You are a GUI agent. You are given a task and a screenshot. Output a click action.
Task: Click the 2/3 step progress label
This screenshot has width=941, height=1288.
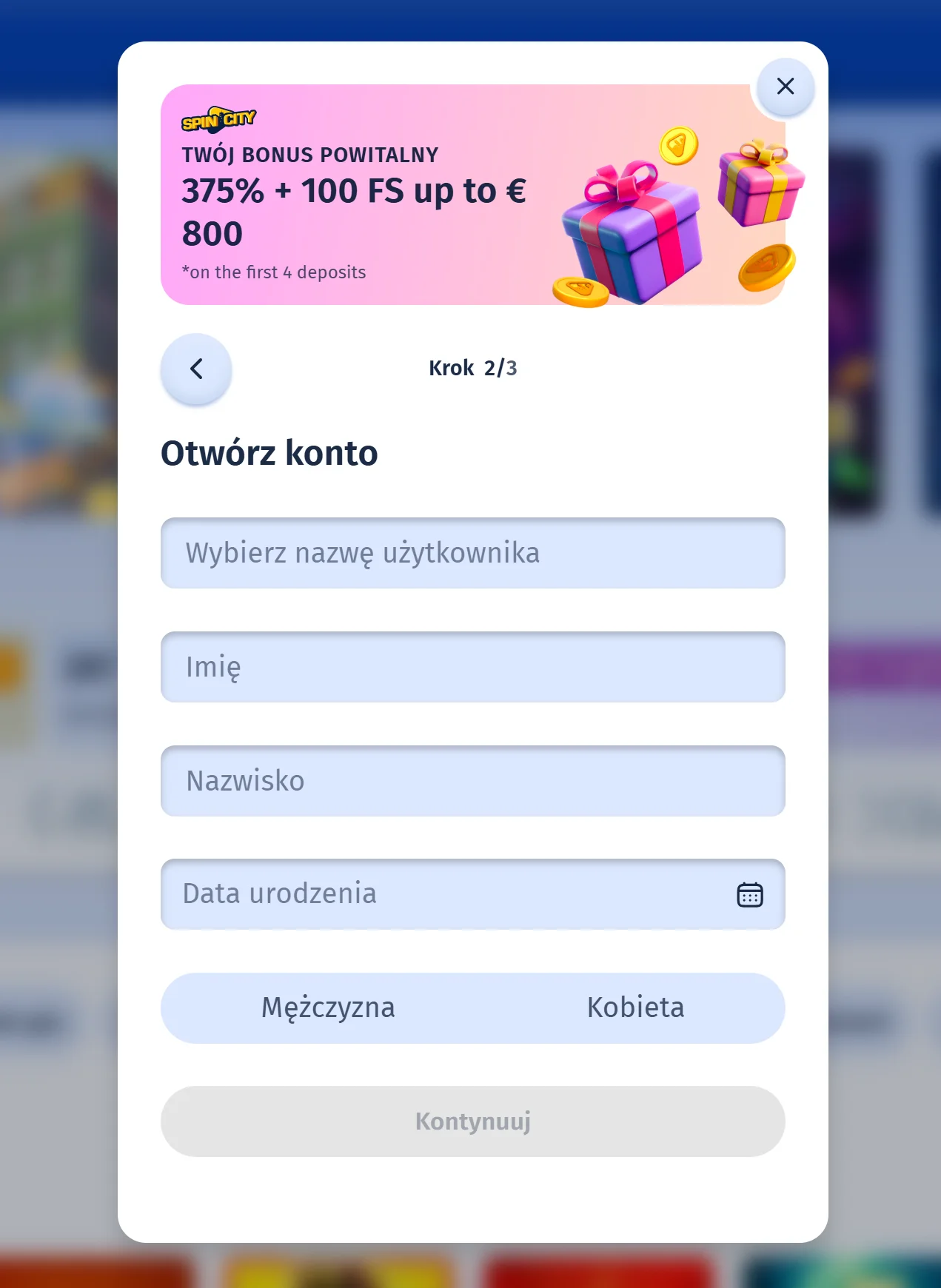(499, 368)
